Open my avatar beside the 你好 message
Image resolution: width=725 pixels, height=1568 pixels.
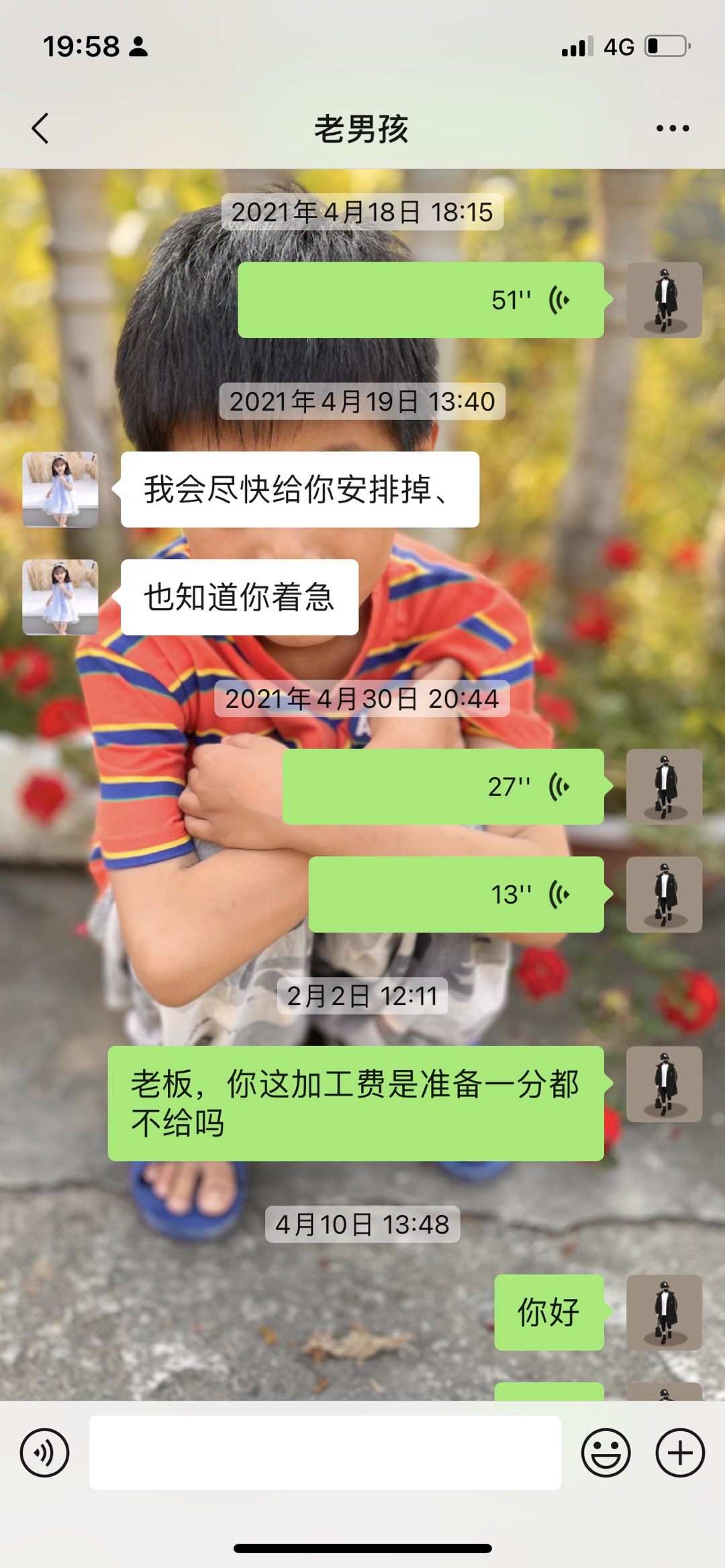tap(664, 1312)
